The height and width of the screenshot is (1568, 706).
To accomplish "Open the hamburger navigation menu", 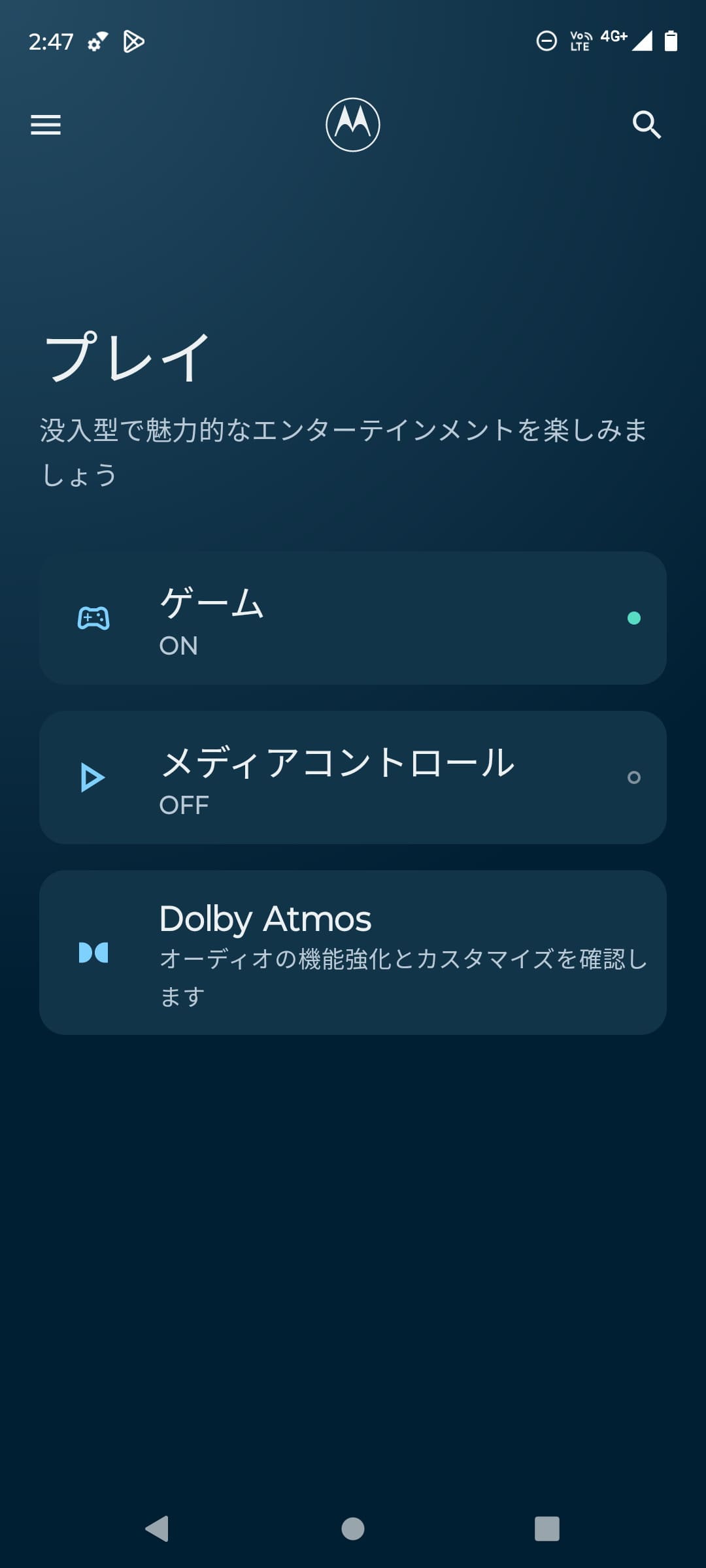I will [45, 125].
